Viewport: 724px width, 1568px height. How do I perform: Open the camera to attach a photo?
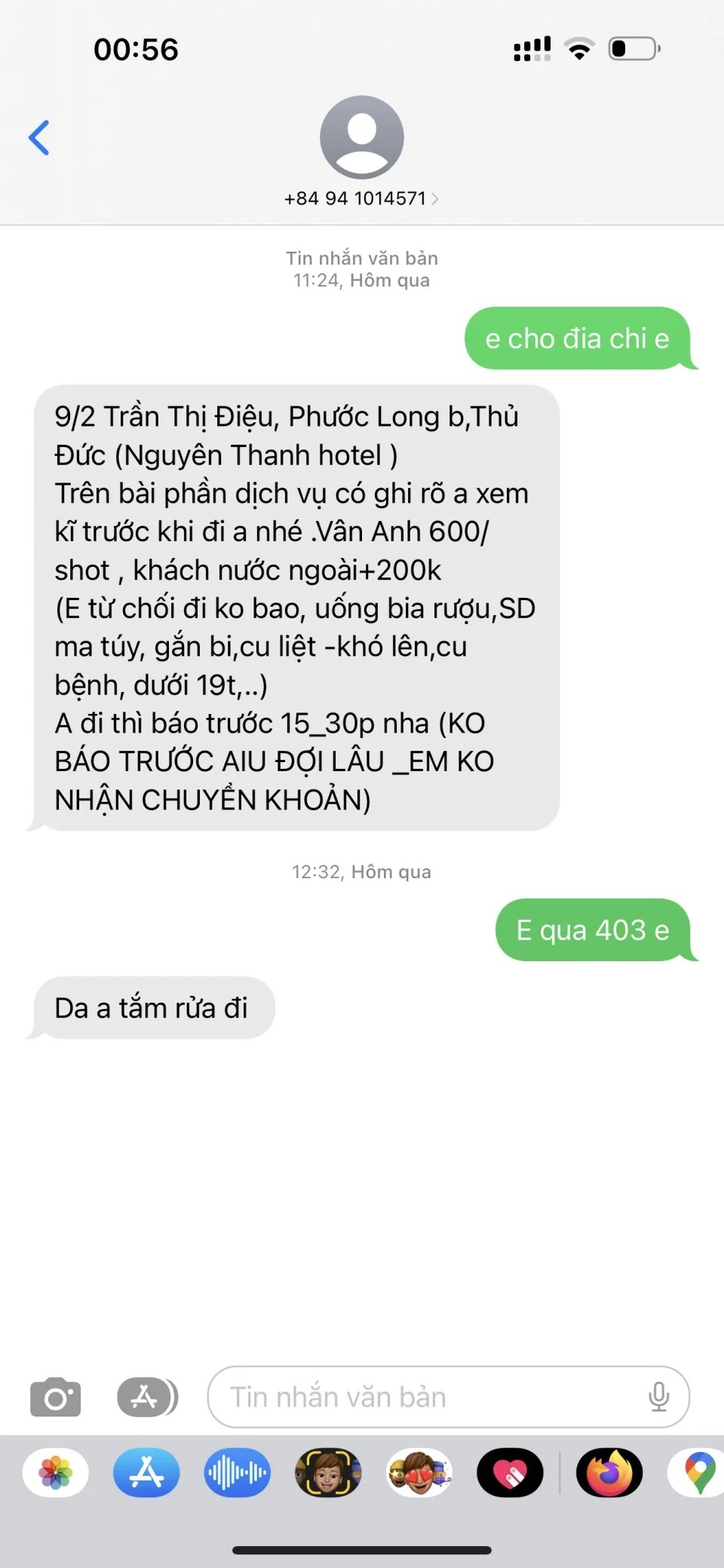click(55, 1397)
